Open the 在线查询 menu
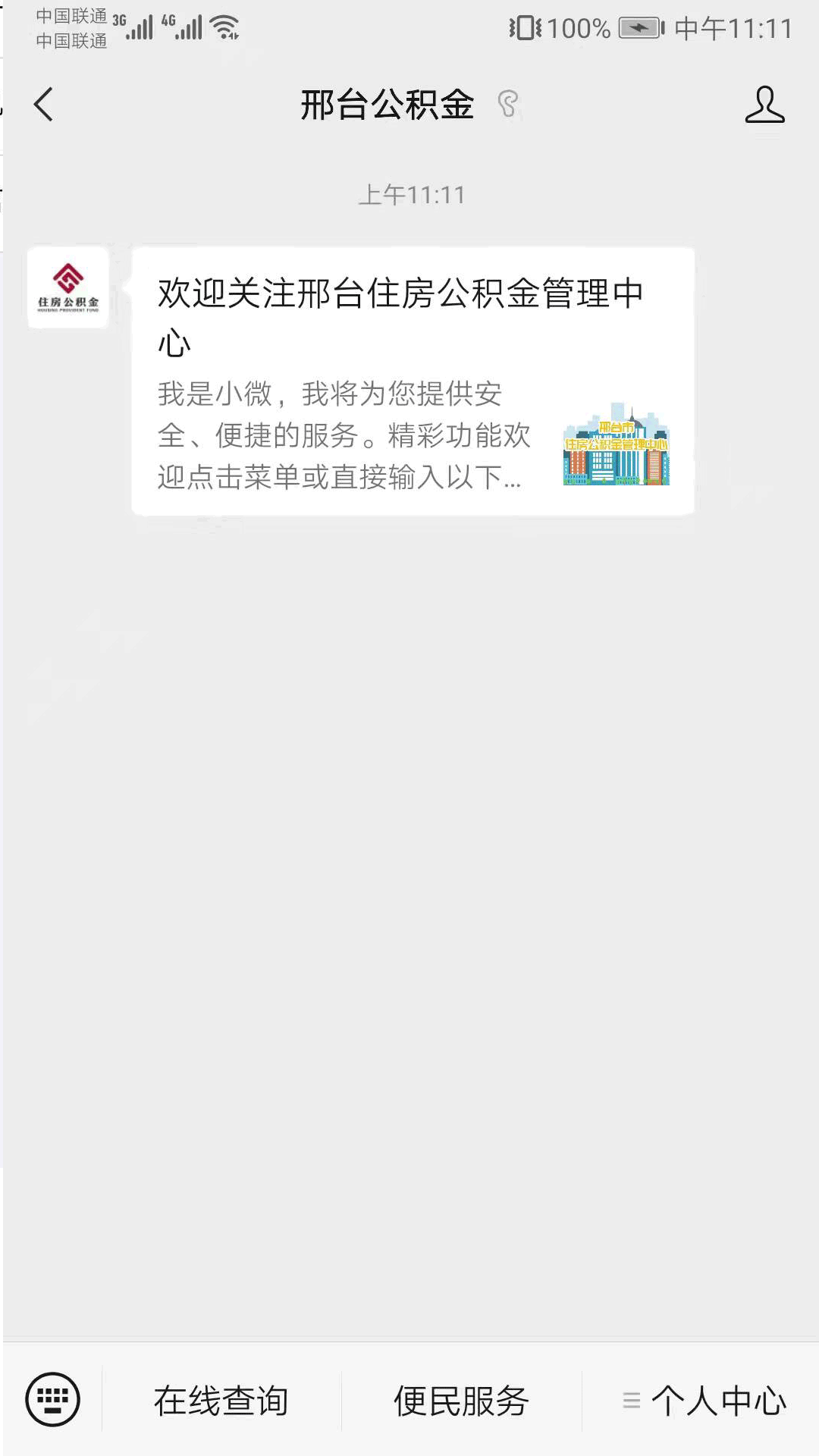The width and height of the screenshot is (819, 1456). point(221,1401)
